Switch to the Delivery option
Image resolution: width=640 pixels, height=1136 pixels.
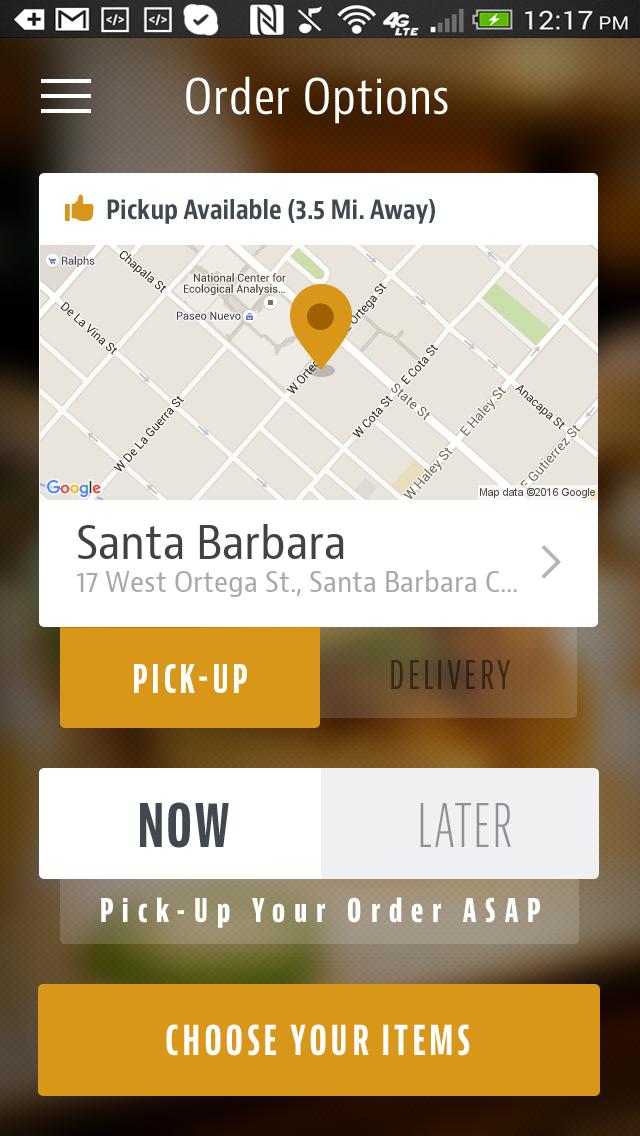click(449, 673)
